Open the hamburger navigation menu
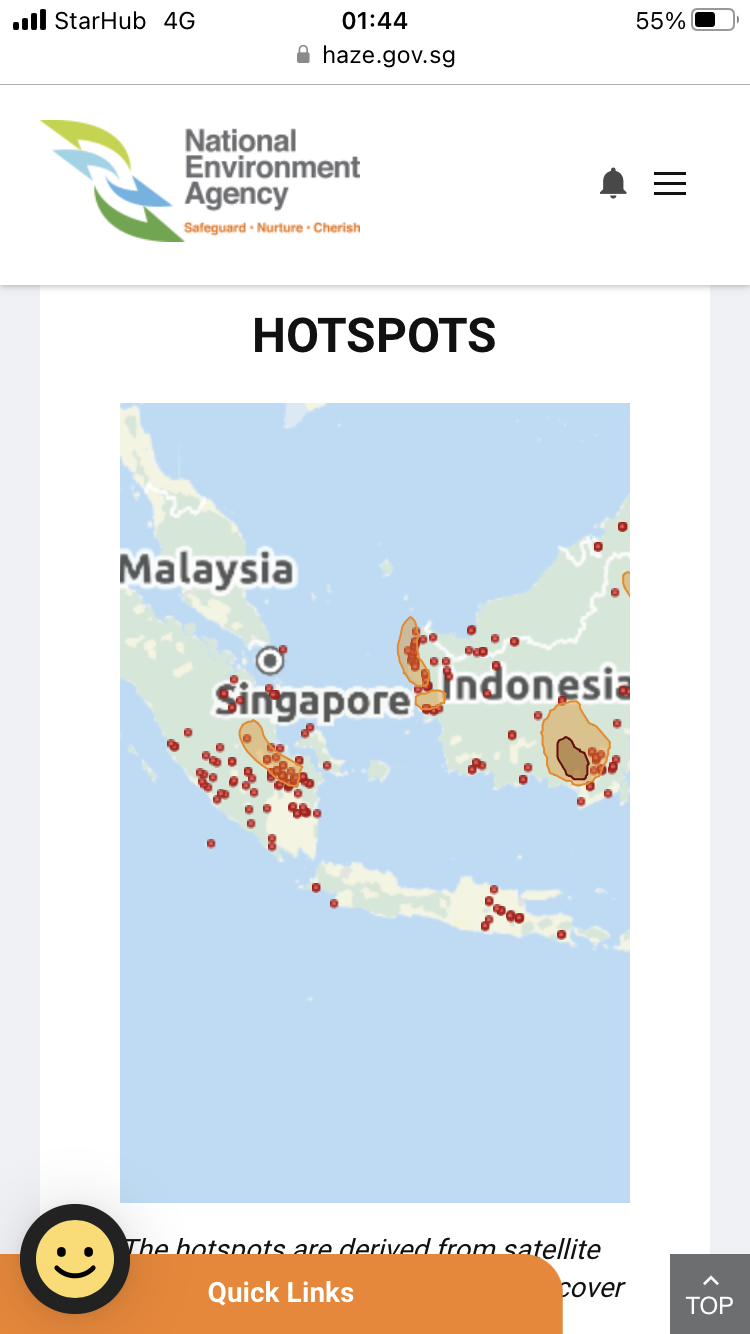This screenshot has width=750, height=1334. pyautogui.click(x=669, y=184)
